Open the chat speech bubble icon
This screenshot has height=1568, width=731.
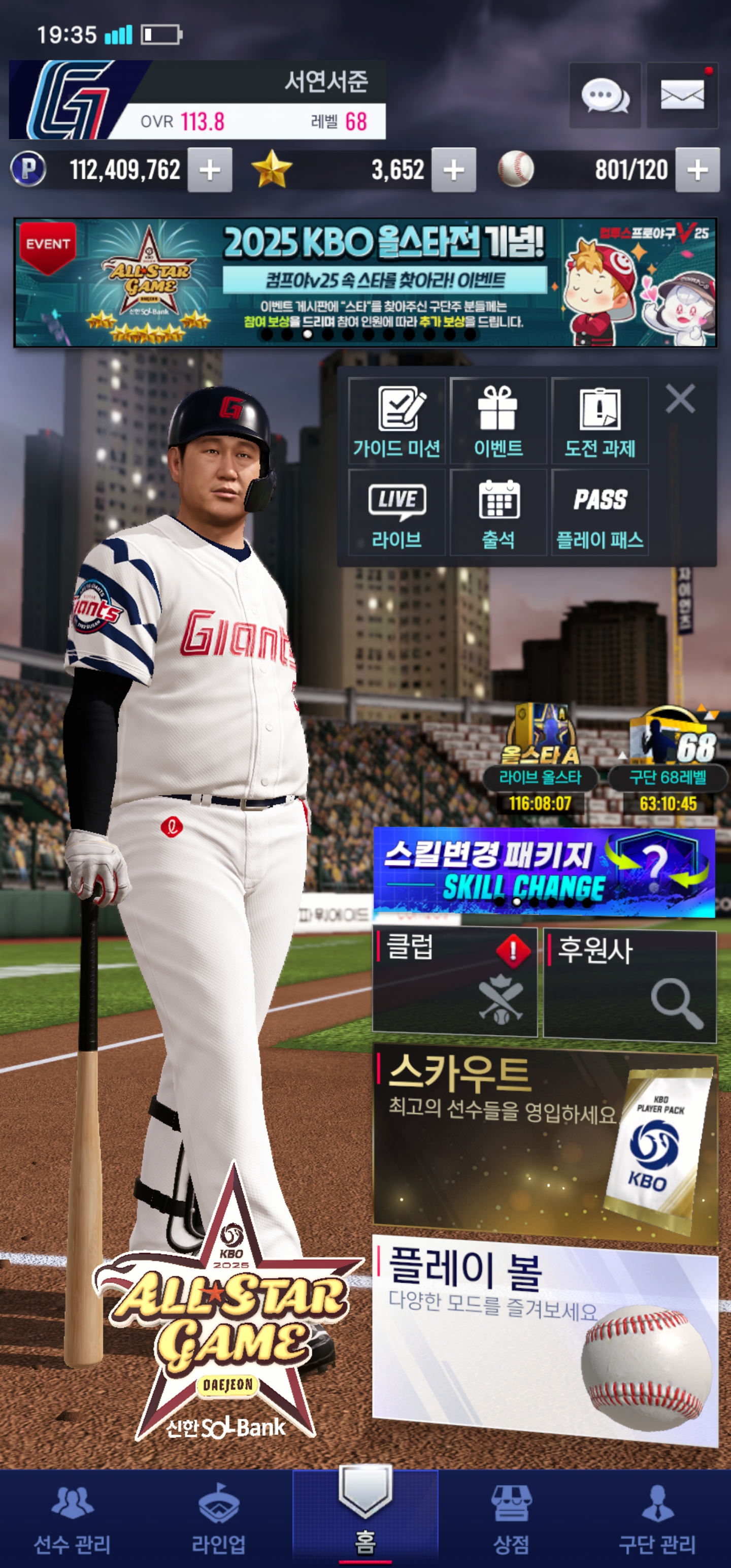click(x=605, y=95)
